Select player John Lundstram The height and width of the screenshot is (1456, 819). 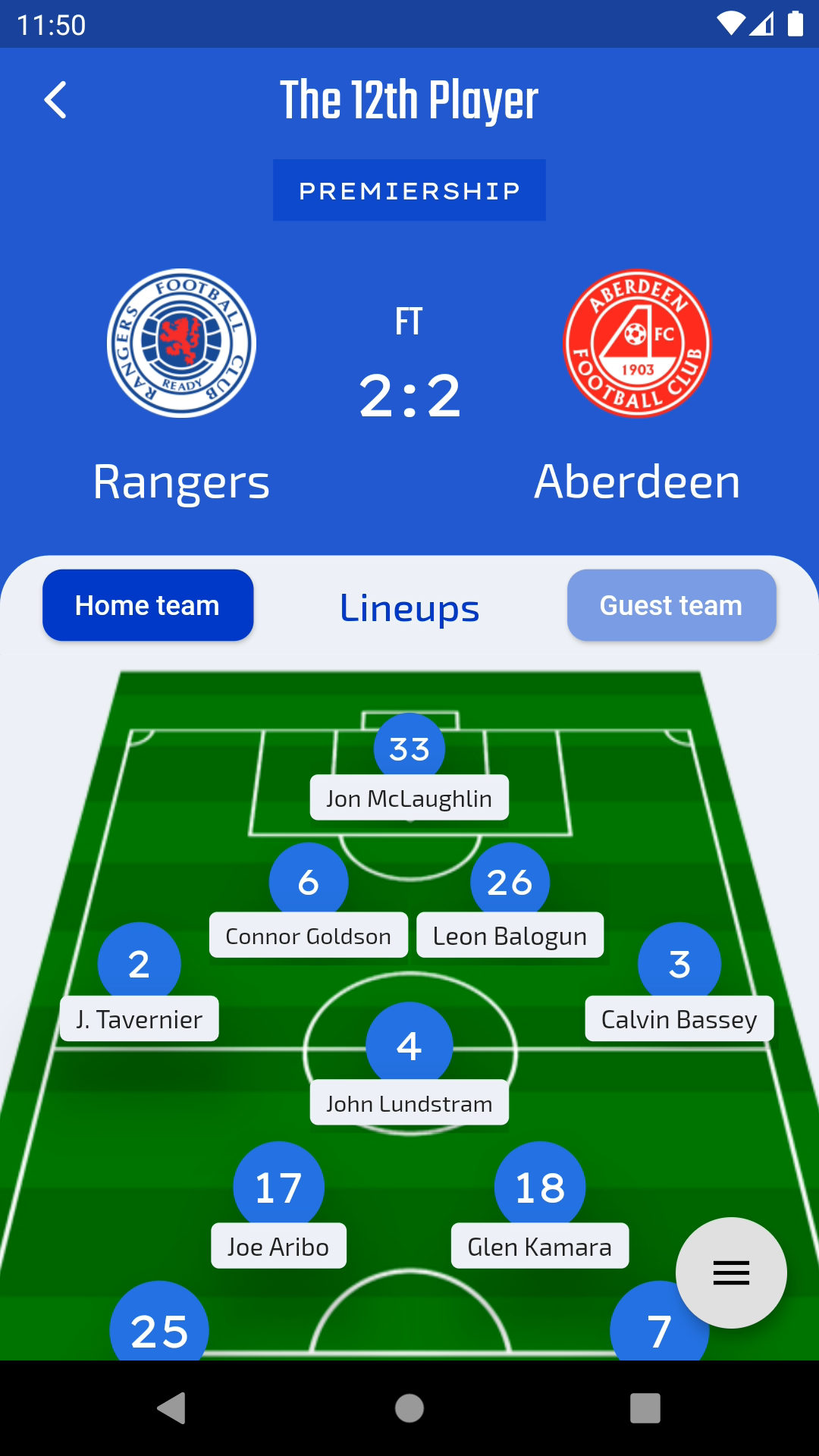pyautogui.click(x=409, y=1102)
